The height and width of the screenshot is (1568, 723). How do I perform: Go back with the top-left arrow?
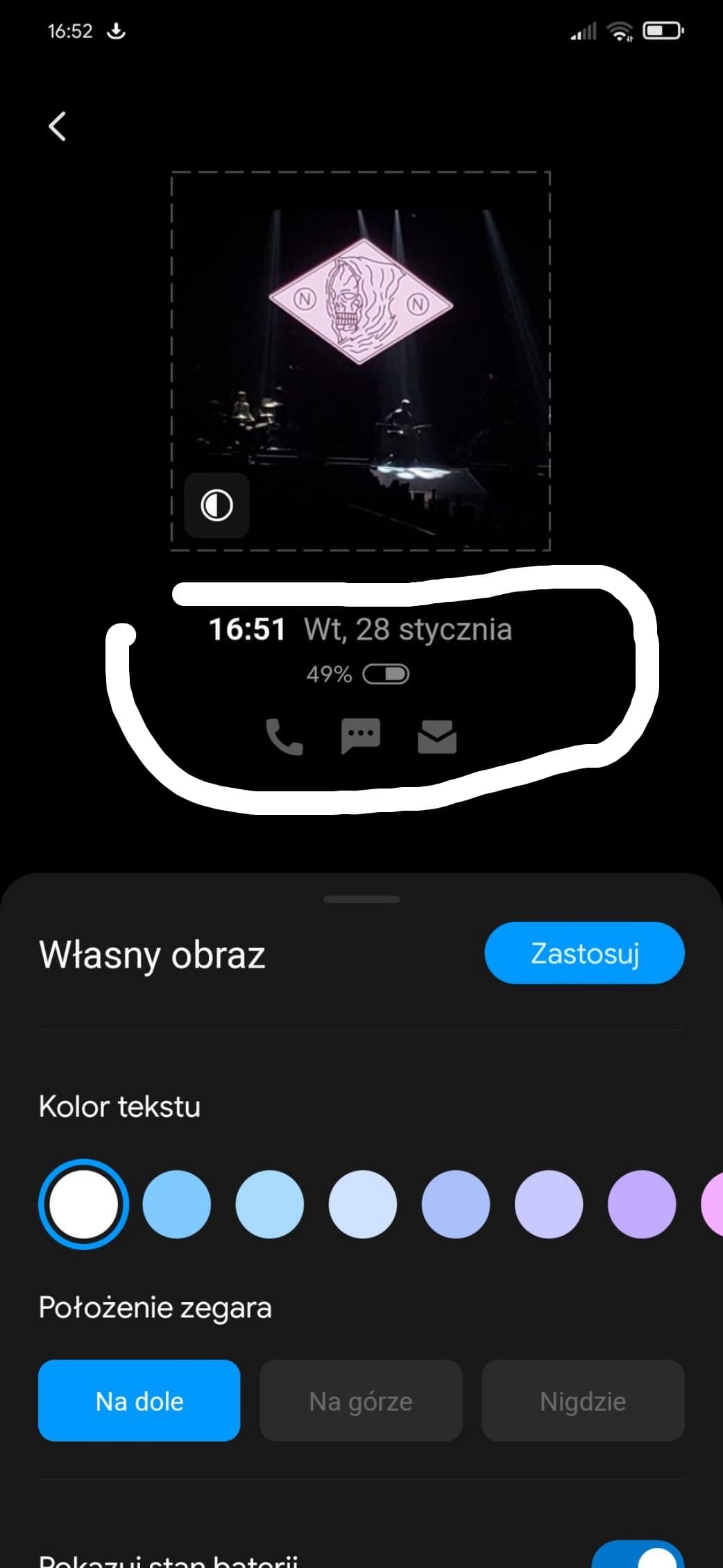point(58,126)
